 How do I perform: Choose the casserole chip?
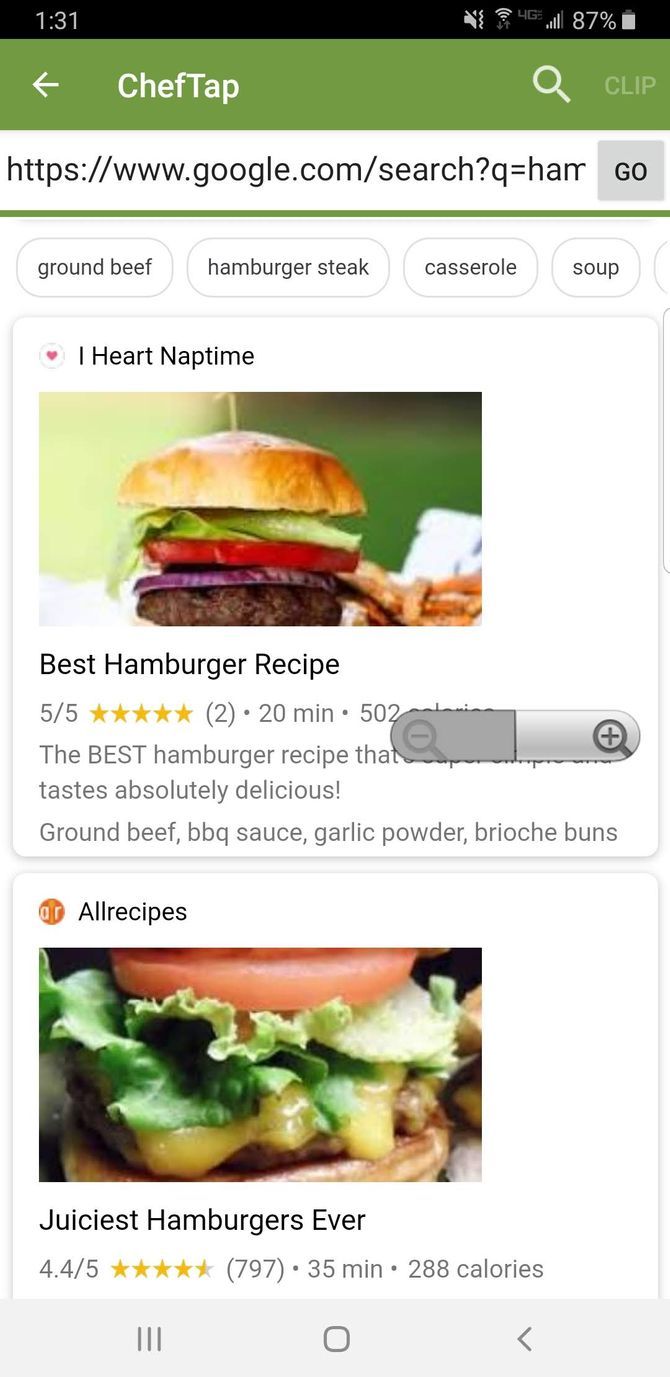click(470, 267)
